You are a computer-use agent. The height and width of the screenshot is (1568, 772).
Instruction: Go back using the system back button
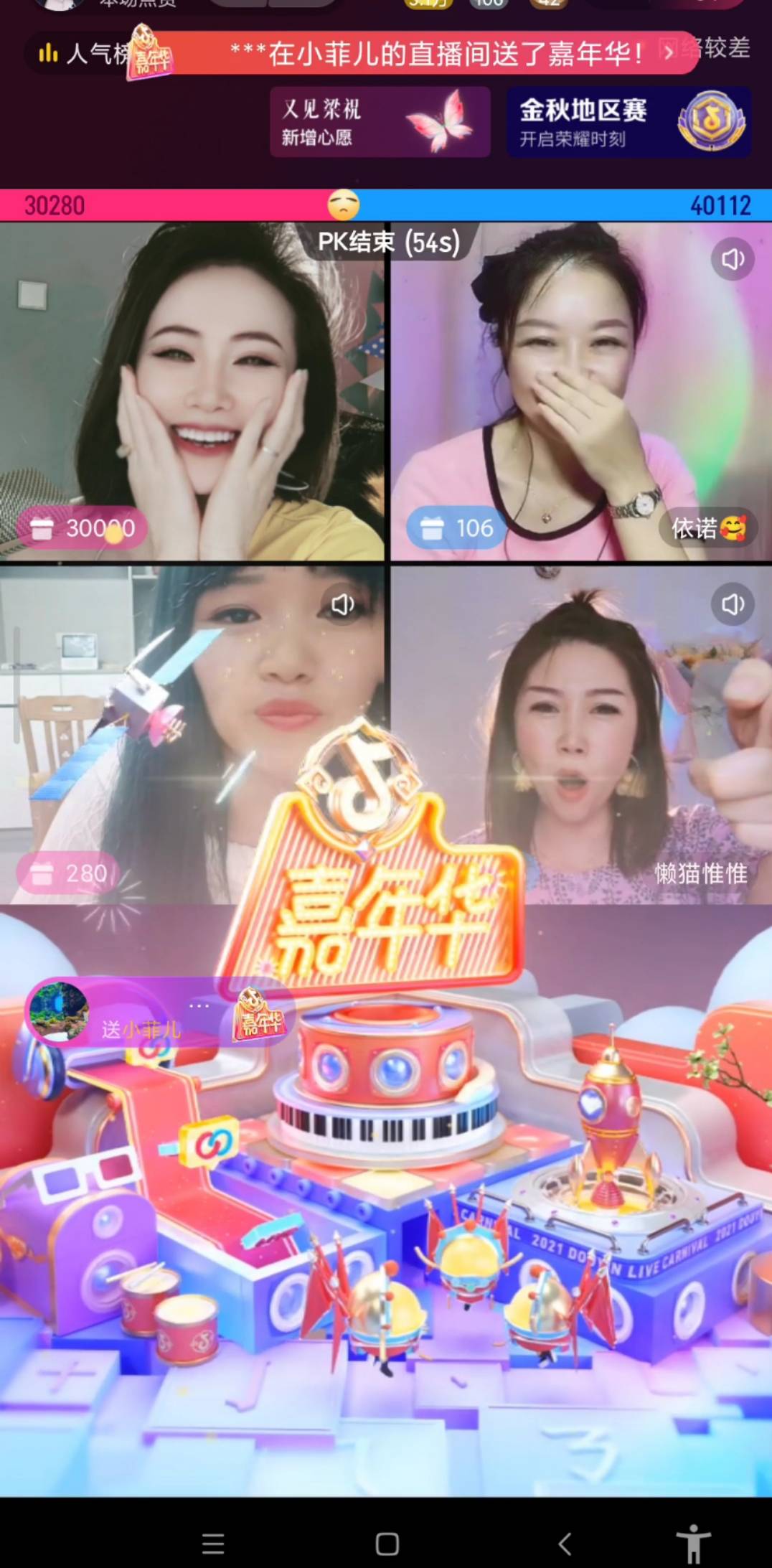pyautogui.click(x=565, y=1544)
